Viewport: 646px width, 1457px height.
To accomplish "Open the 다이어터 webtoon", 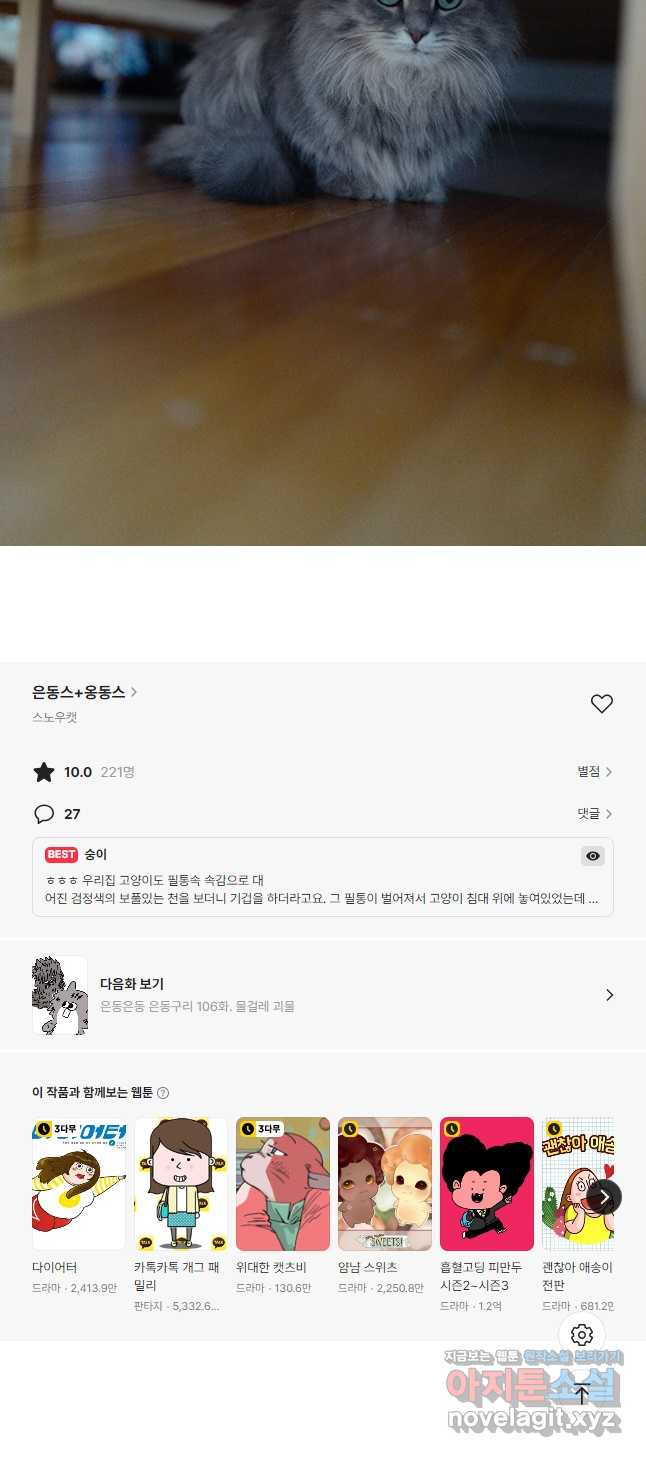I will pyautogui.click(x=79, y=1184).
